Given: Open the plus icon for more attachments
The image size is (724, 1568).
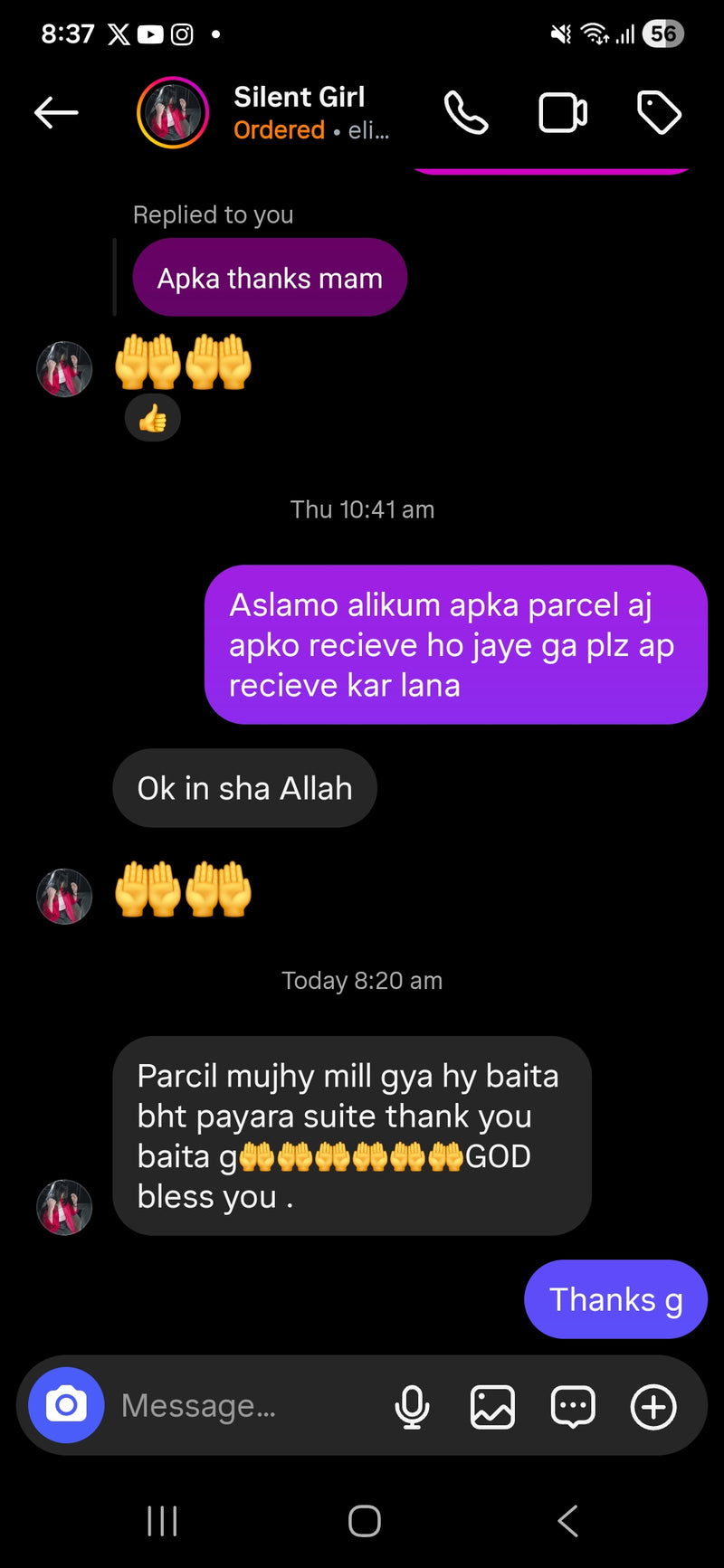Looking at the screenshot, I should [653, 1406].
